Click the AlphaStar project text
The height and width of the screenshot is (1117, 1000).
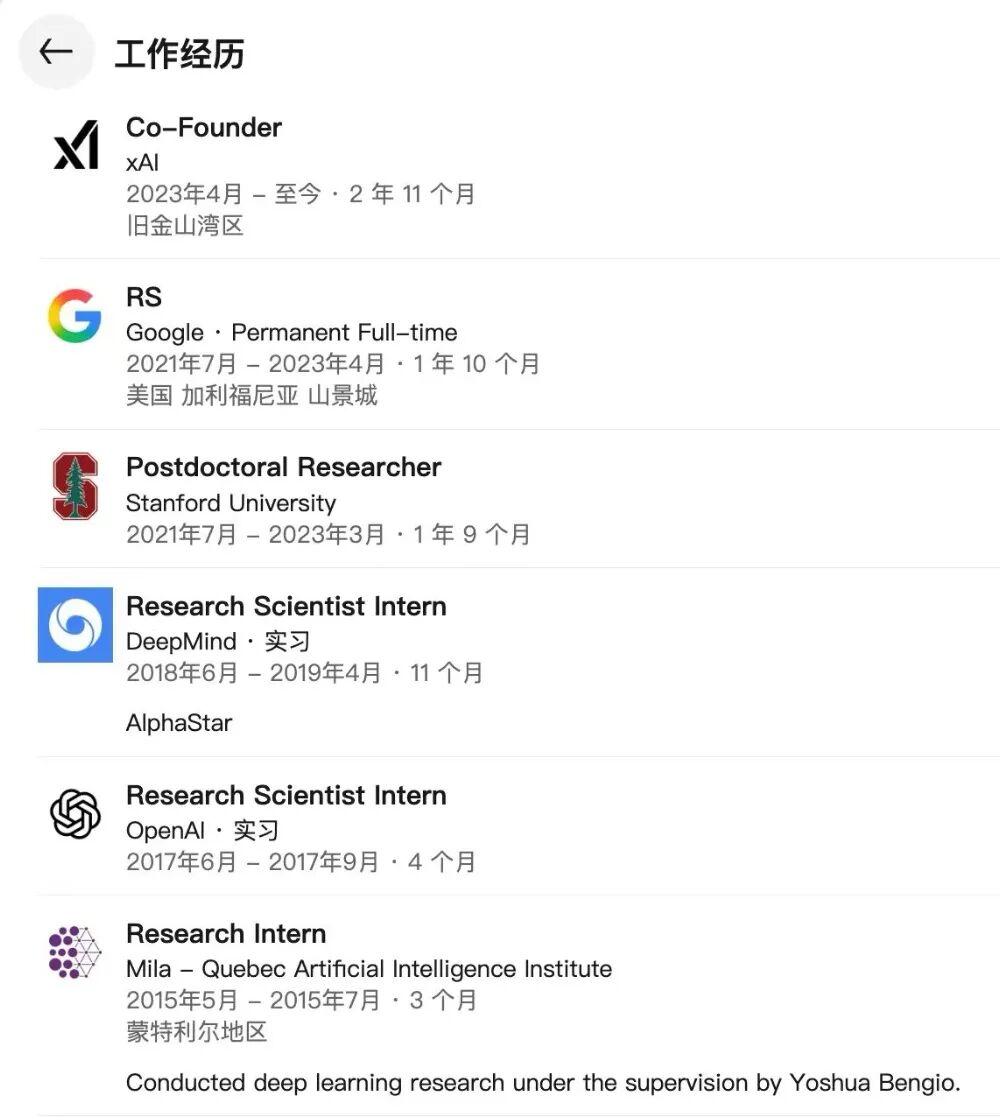coord(180,722)
